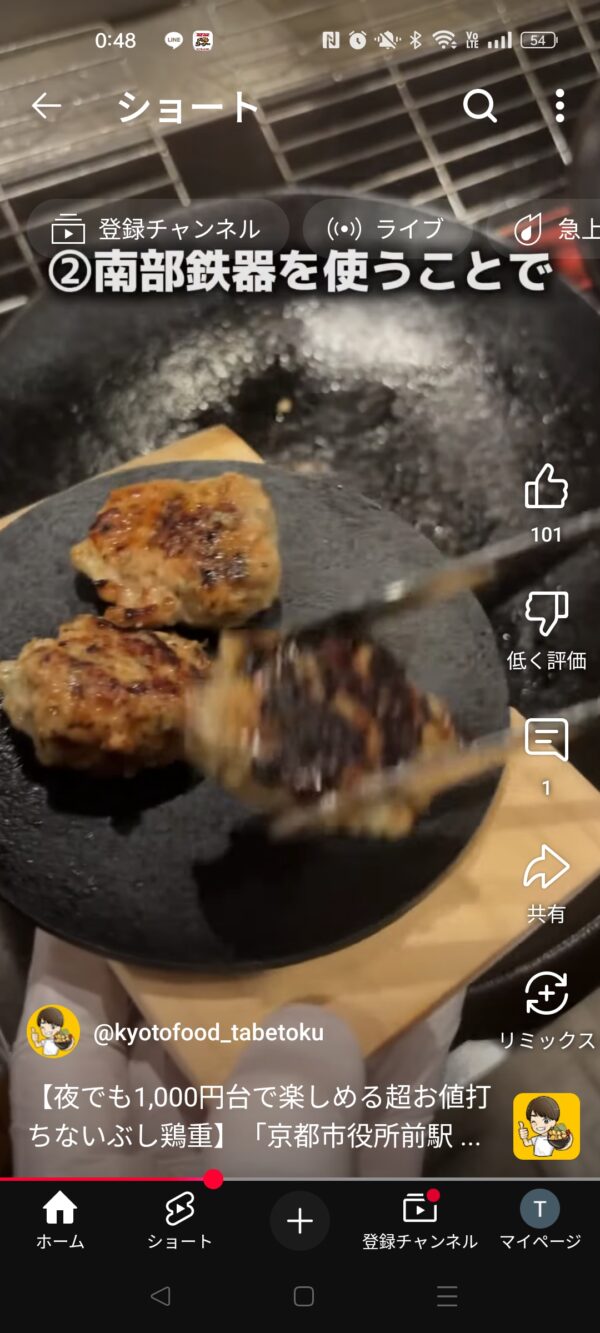Open the three-dot overflow menu
The image size is (600, 1333).
tap(559, 106)
